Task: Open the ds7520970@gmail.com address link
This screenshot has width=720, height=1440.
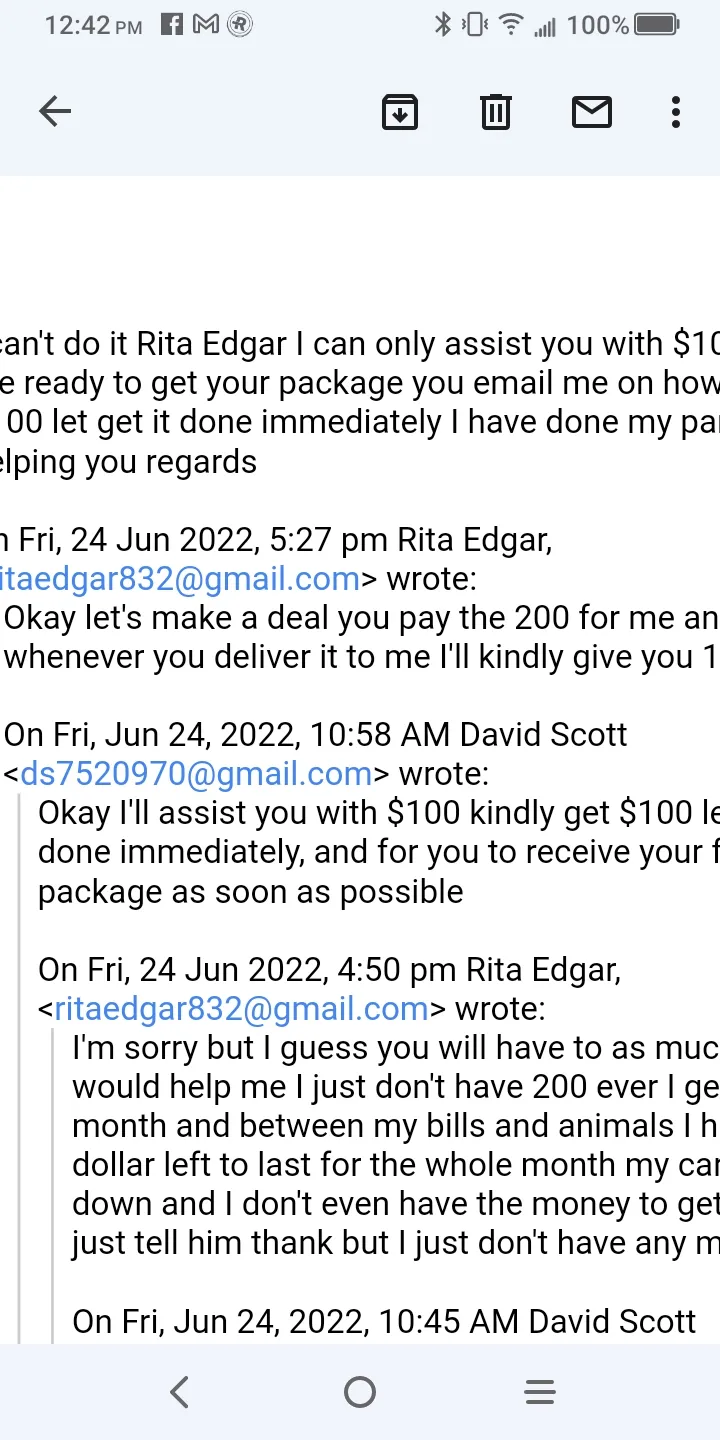Action: click(196, 773)
